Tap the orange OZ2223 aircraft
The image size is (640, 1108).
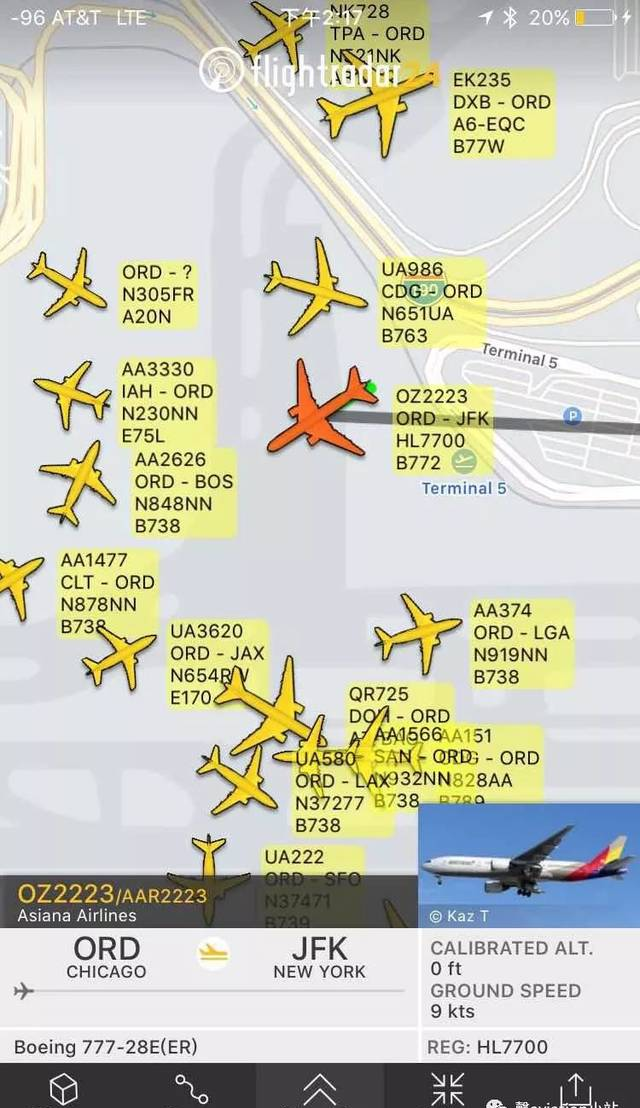[320, 408]
